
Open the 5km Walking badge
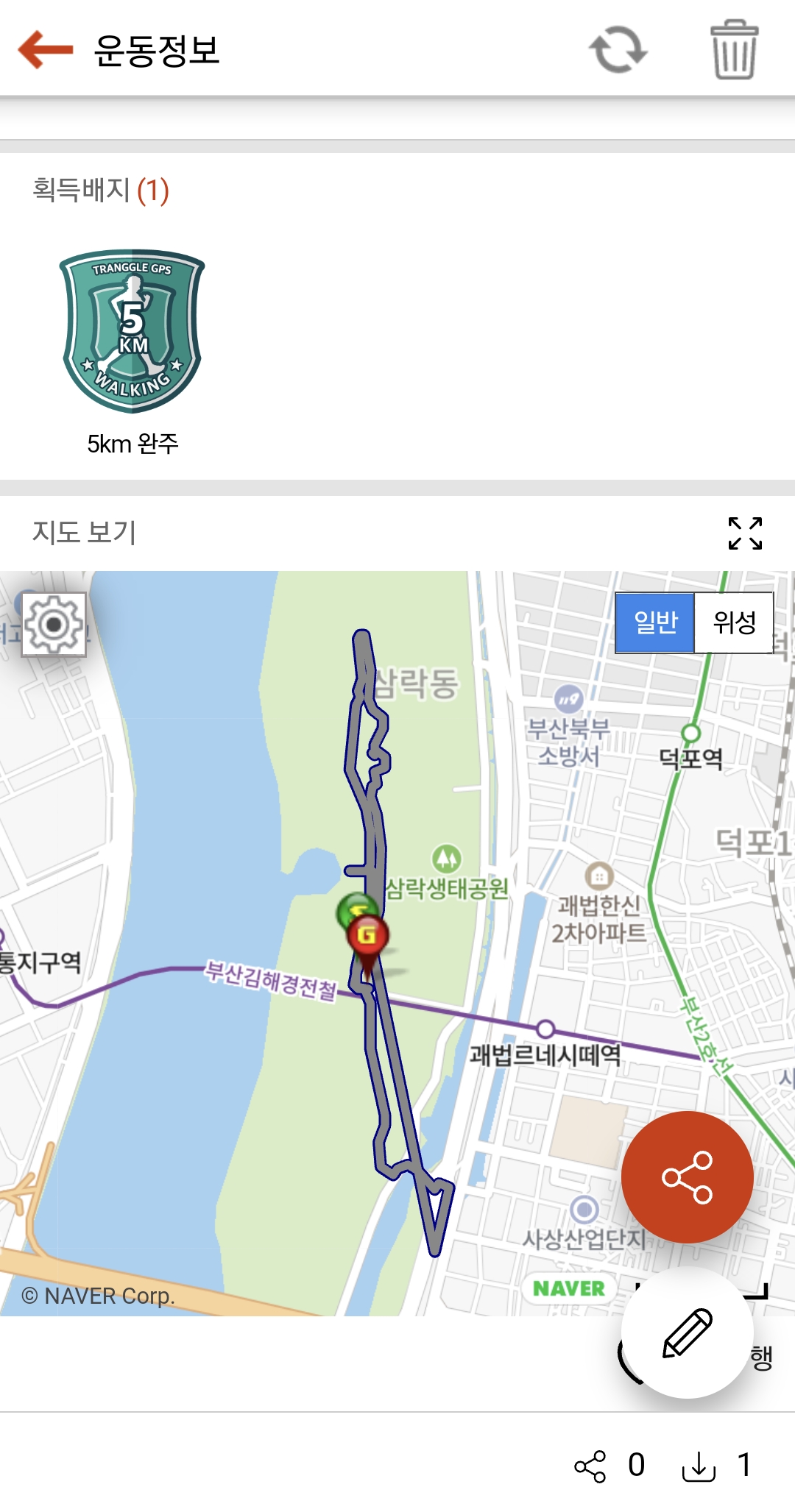[x=132, y=332]
